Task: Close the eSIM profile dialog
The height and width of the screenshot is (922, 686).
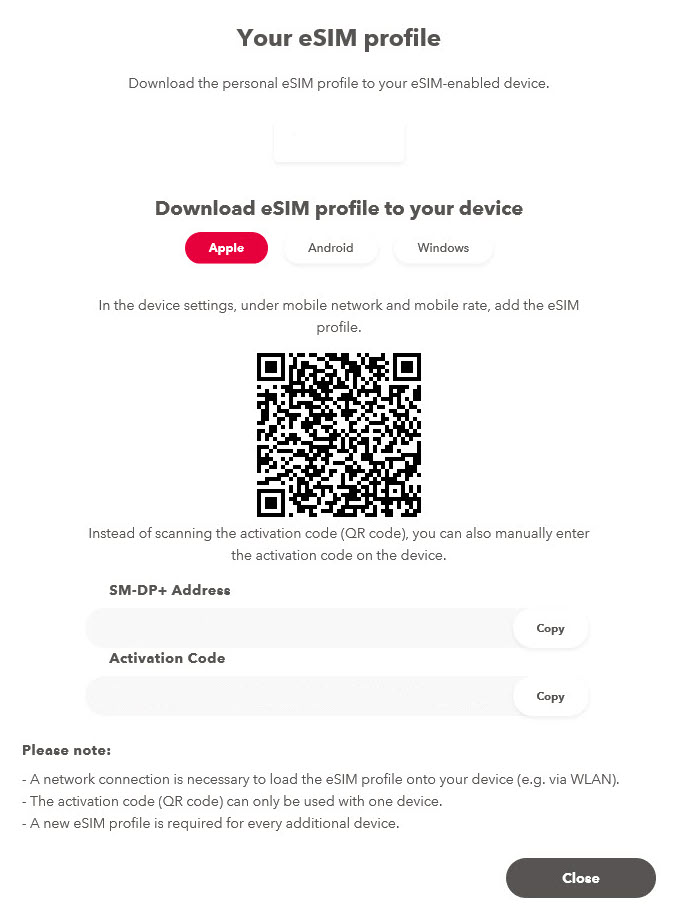Action: coord(580,878)
